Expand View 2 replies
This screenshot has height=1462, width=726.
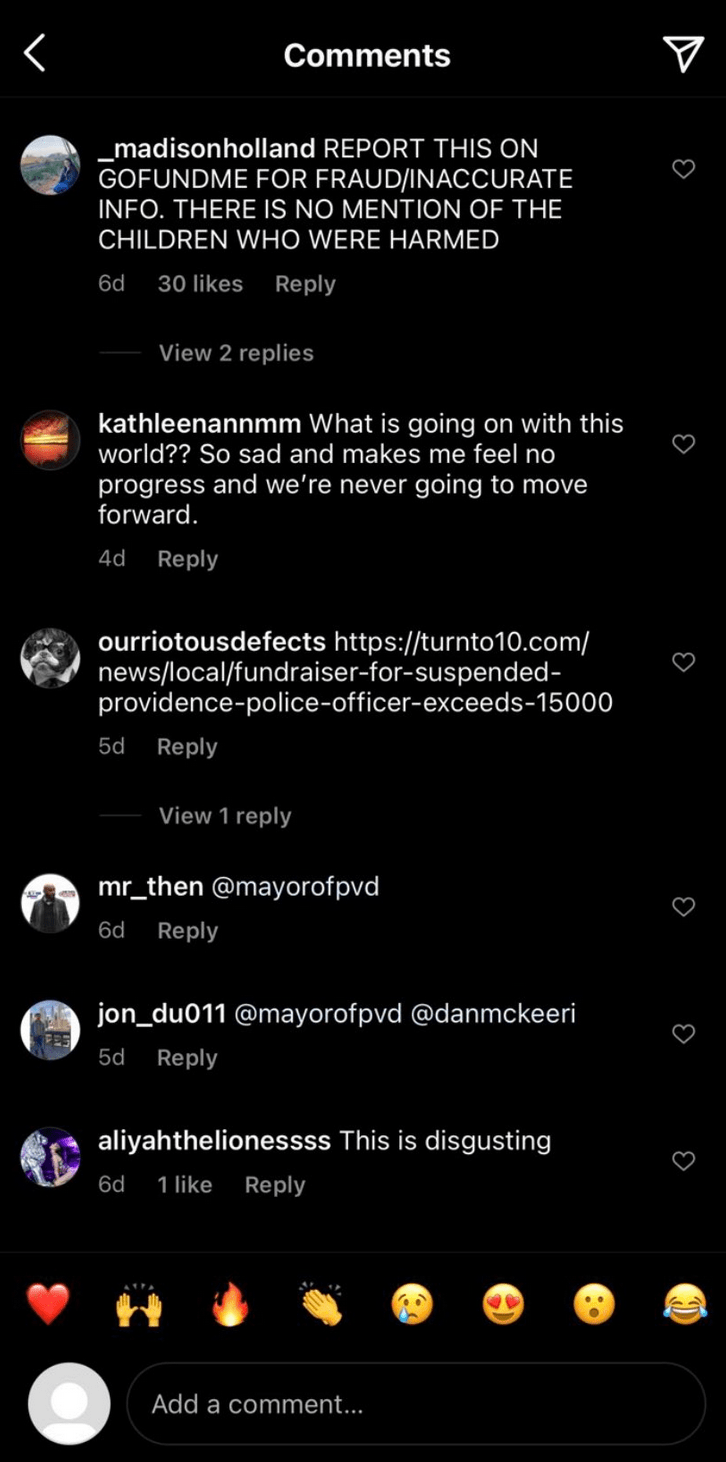(x=236, y=353)
